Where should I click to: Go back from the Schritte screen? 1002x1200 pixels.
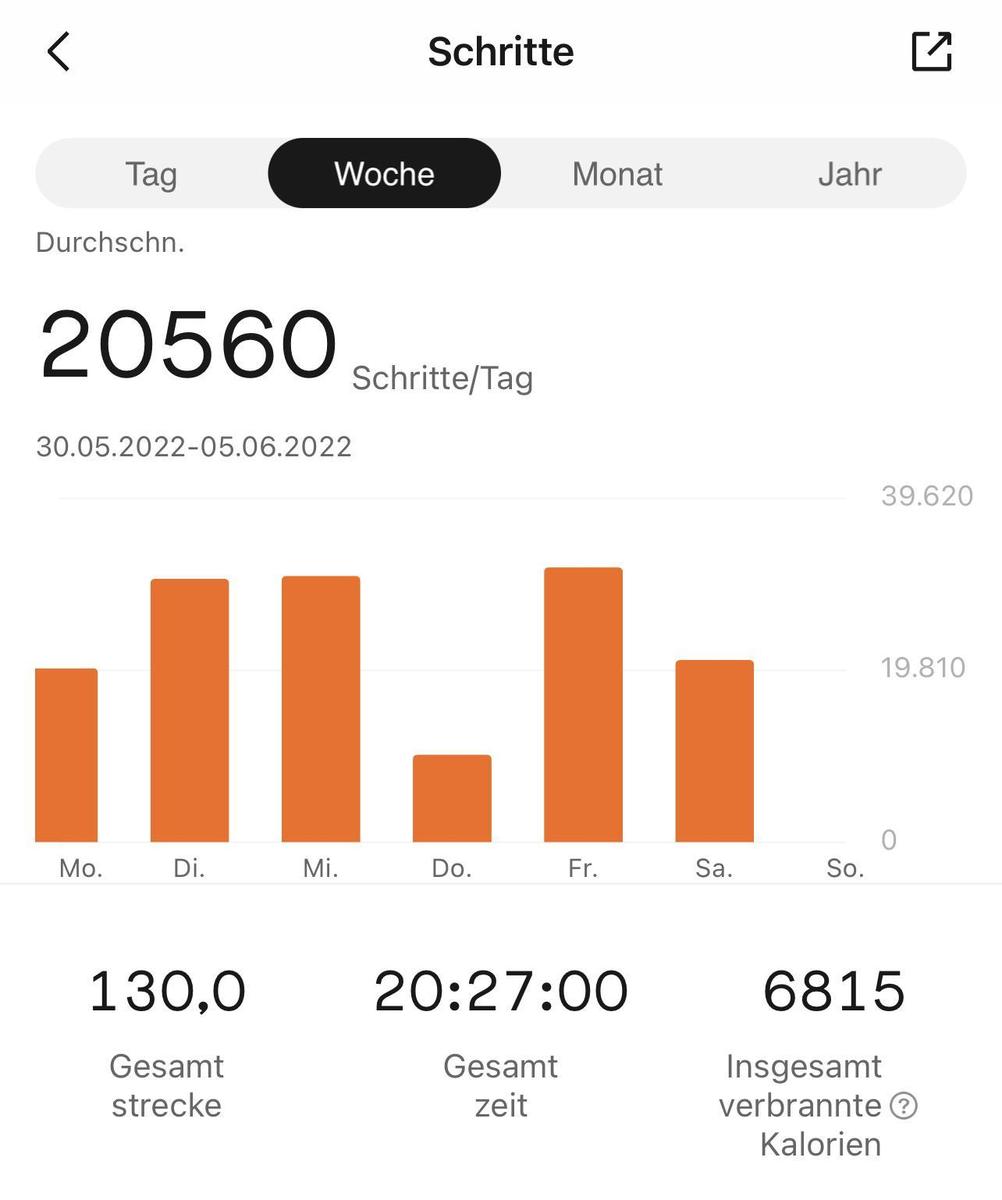59,52
